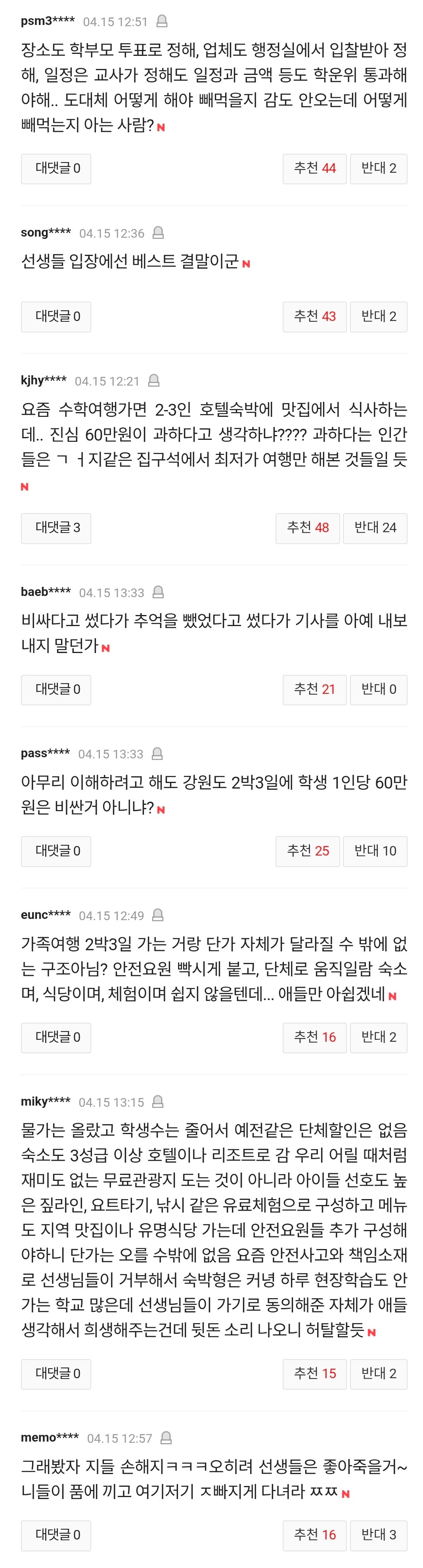Viewport: 423px width, 1568px height.
Task: Downvote kjhy's comment with 반대 24
Action: pyautogui.click(x=374, y=528)
